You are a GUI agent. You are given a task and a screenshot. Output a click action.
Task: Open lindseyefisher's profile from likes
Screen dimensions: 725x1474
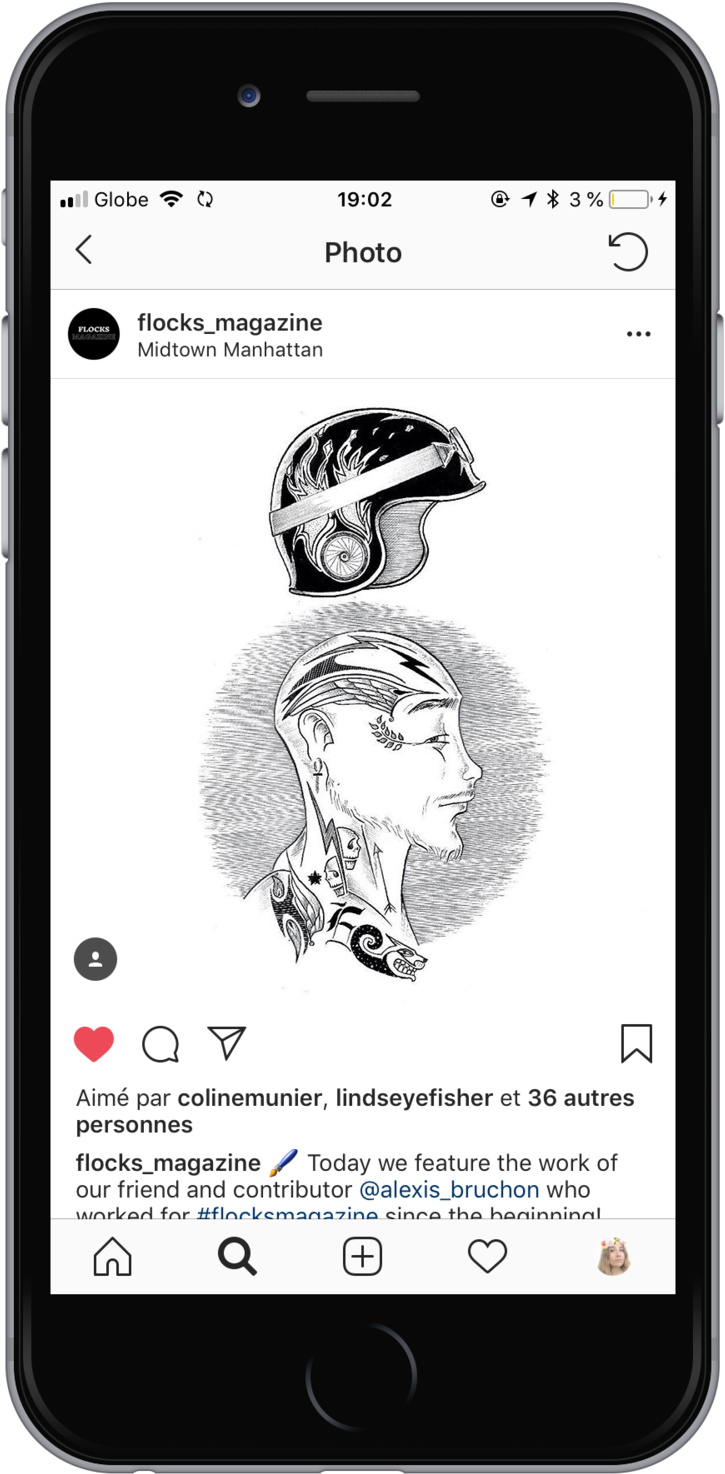coord(414,1098)
